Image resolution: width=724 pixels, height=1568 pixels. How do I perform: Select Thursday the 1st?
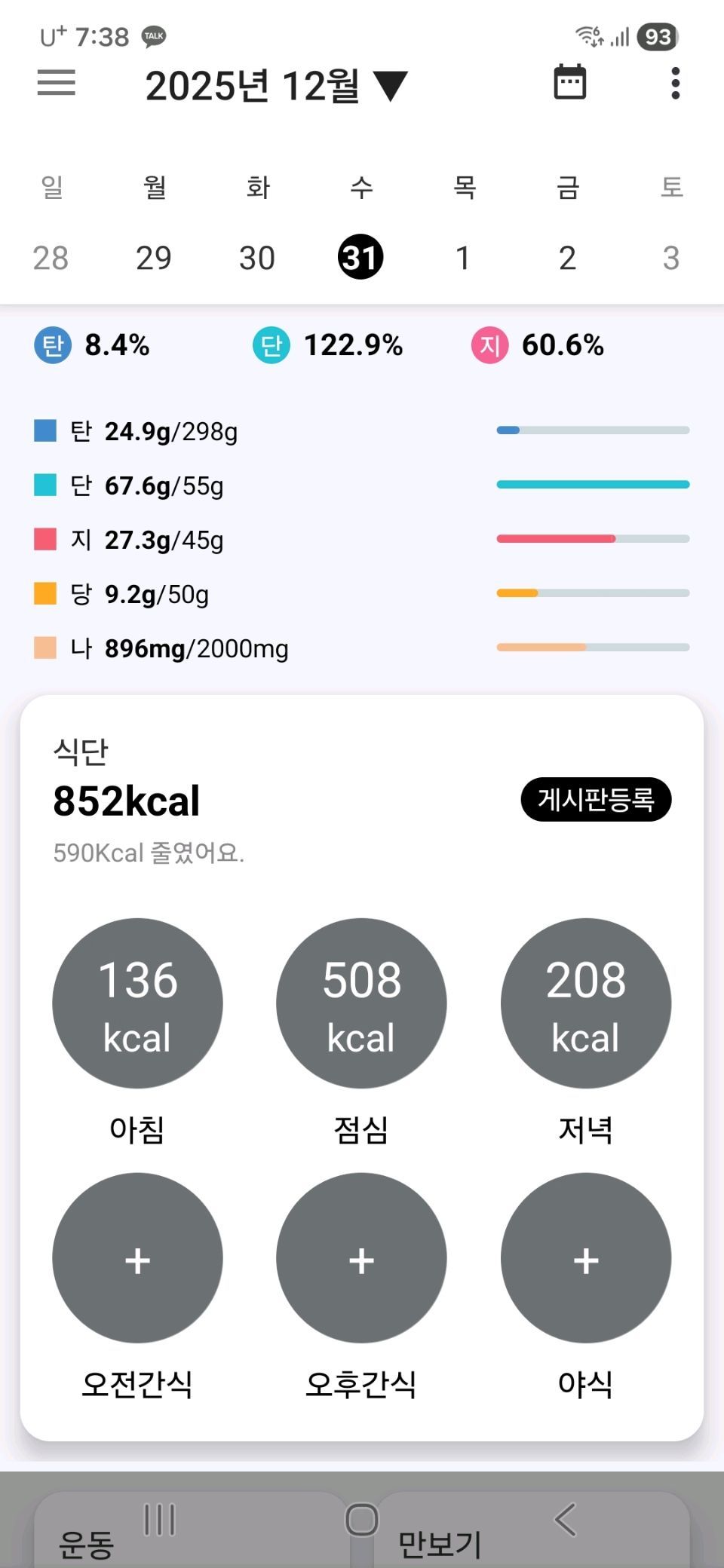pos(463,258)
